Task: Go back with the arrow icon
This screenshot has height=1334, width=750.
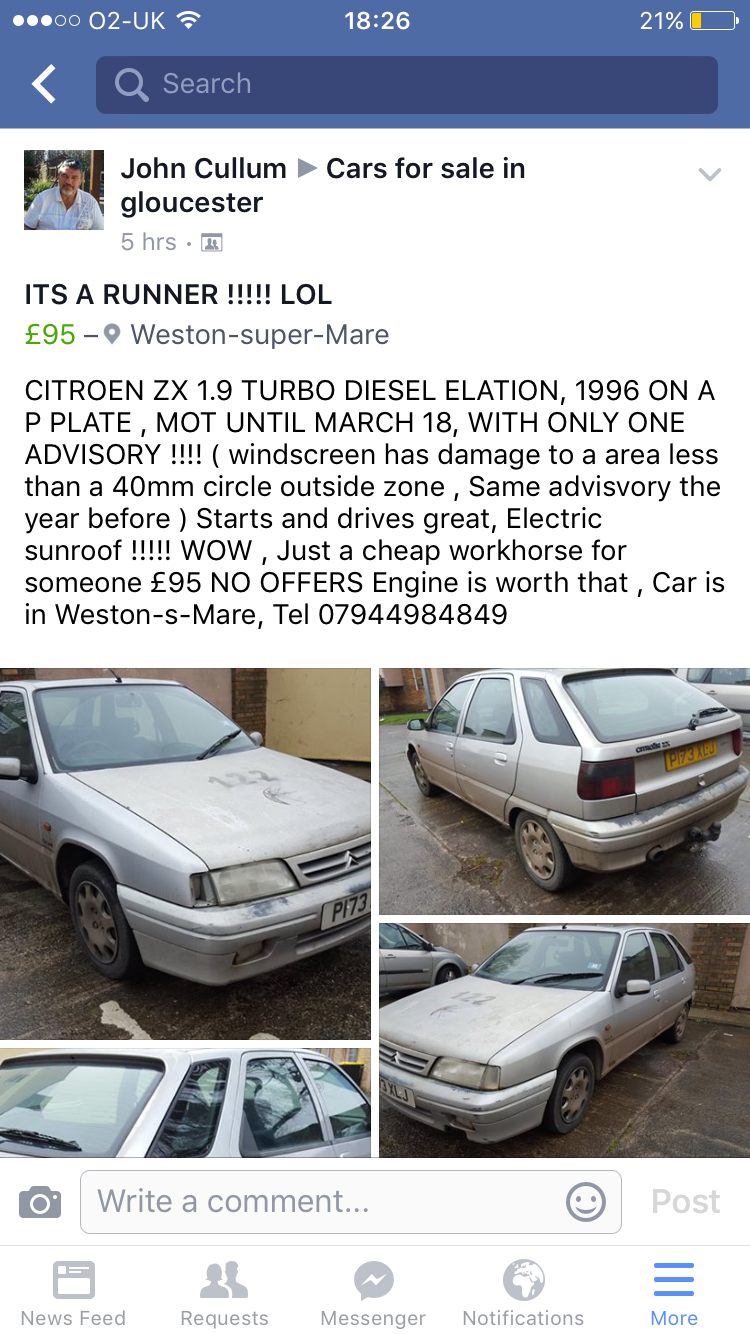Action: point(44,85)
